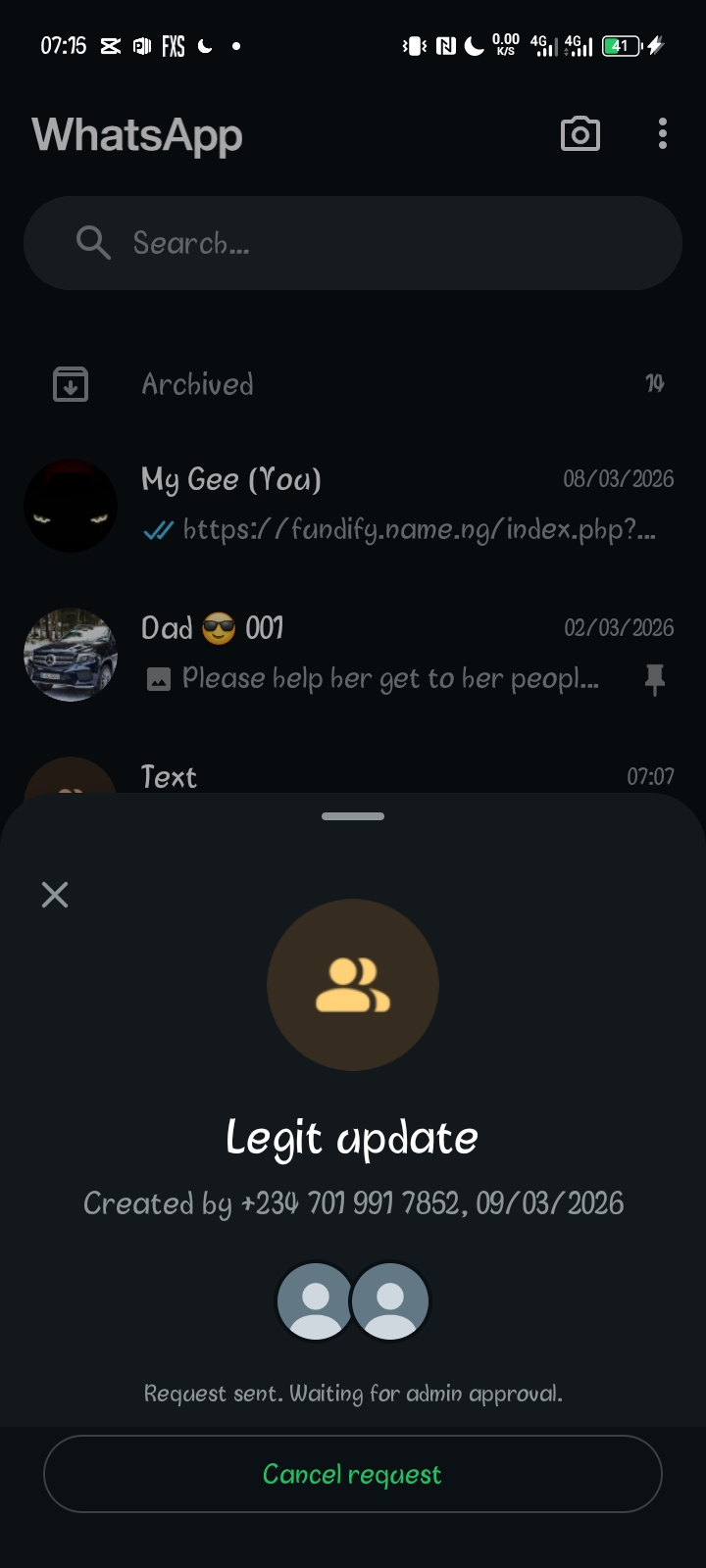Open the My Gee (You) chat
This screenshot has height=1568, width=706.
392,505
